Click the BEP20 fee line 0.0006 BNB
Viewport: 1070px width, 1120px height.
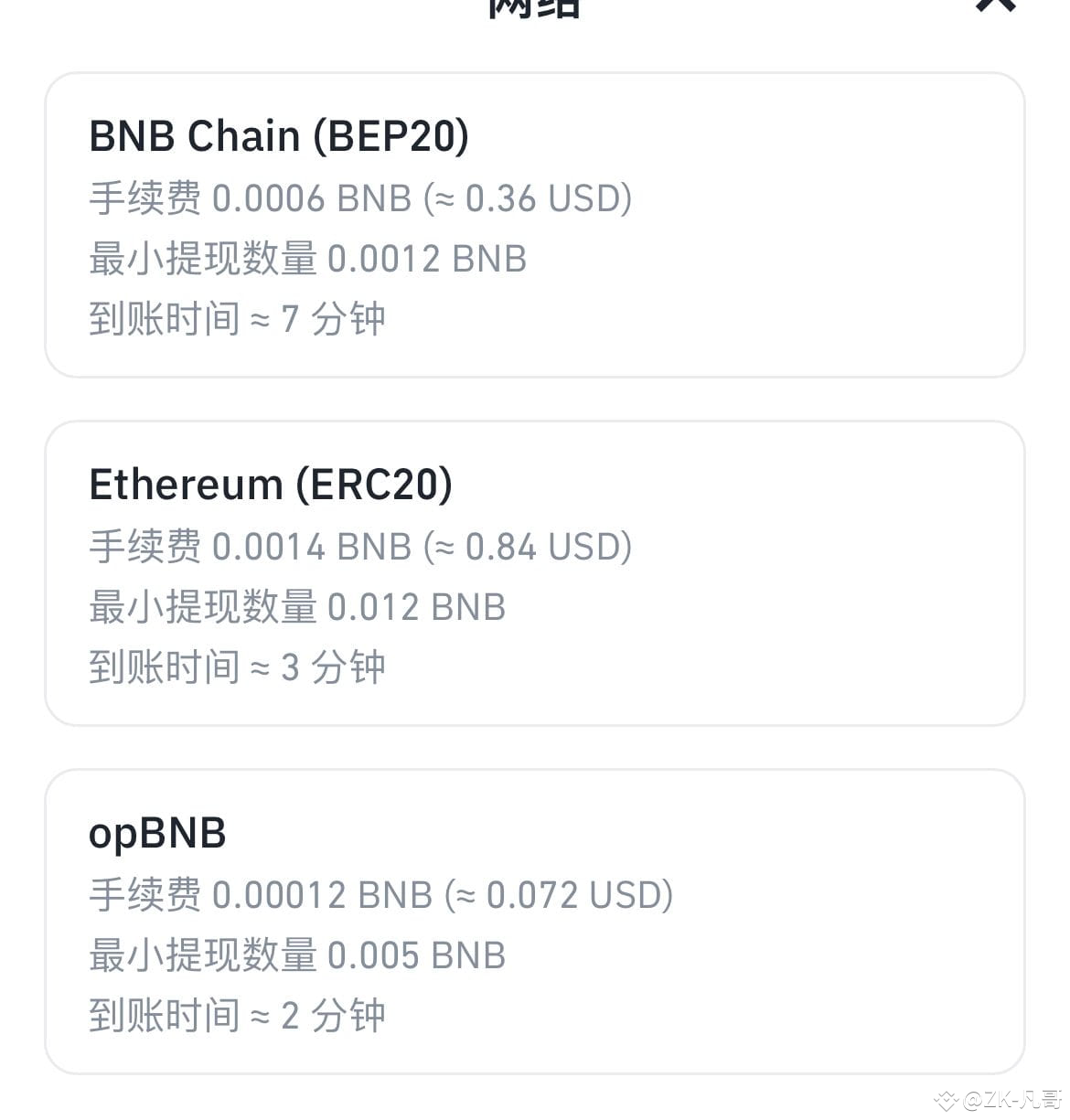(x=361, y=197)
